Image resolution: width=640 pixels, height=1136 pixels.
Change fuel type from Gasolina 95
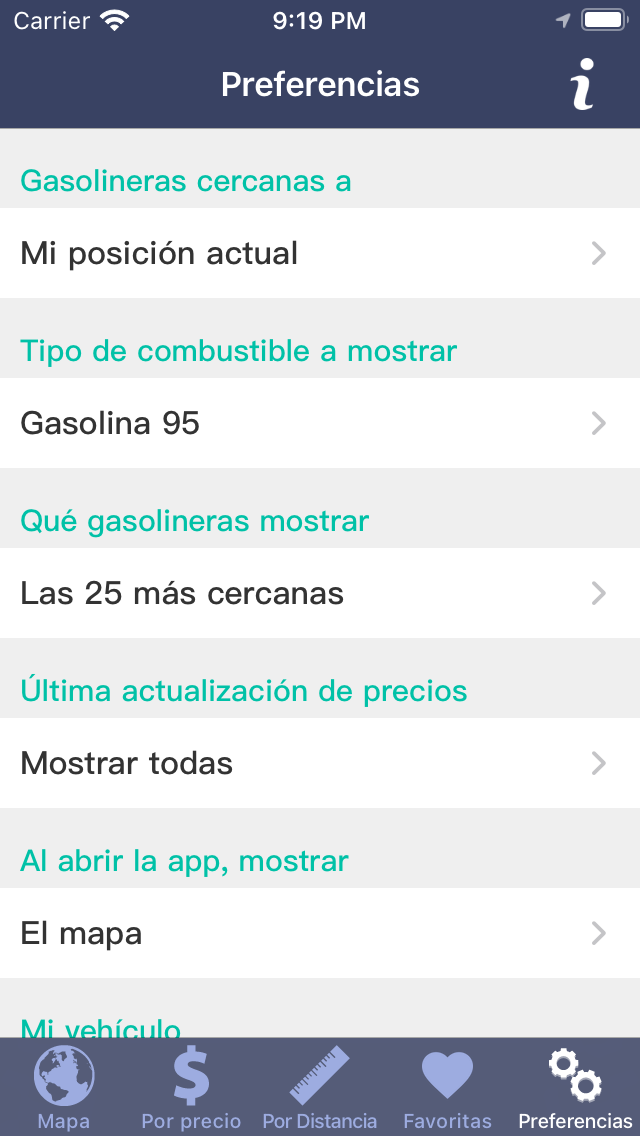click(x=320, y=423)
